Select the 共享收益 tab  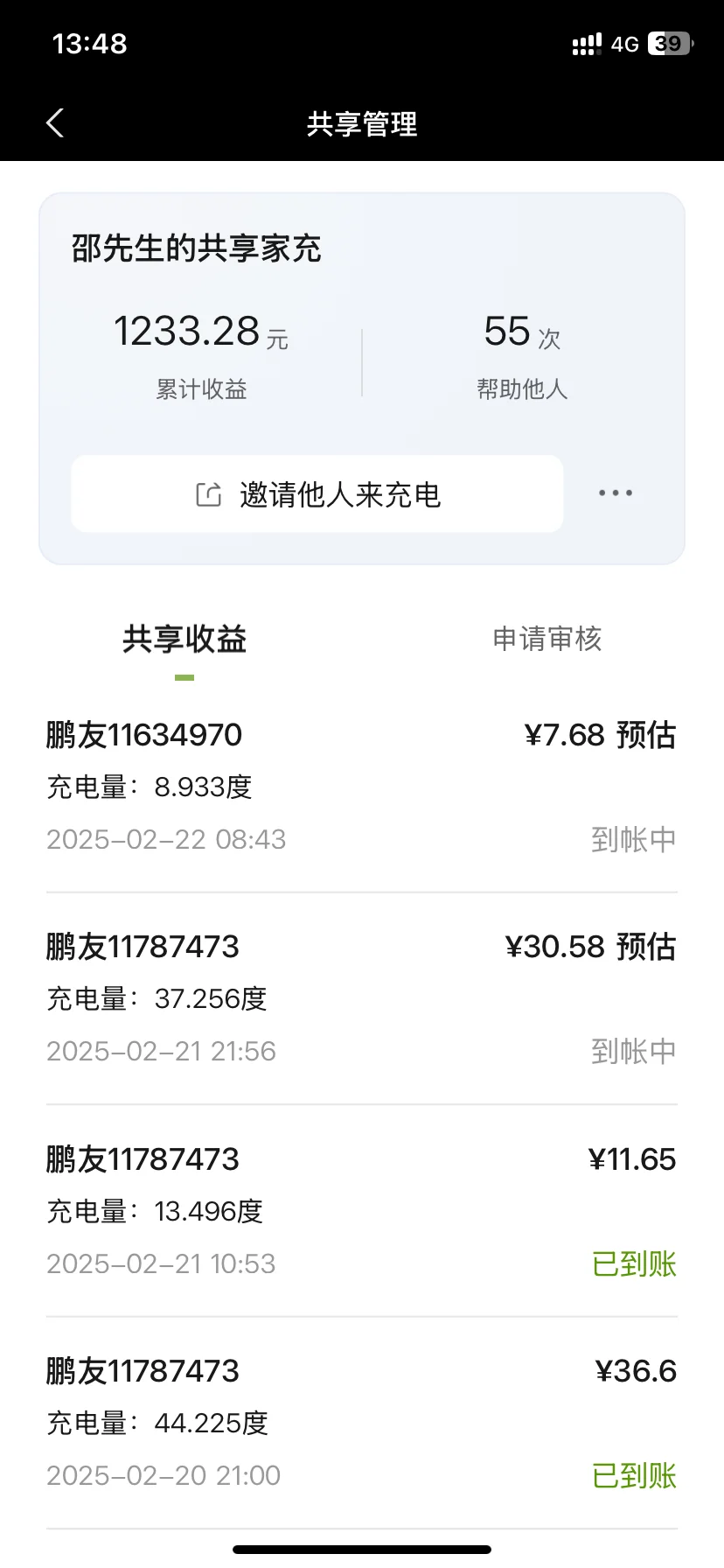coord(184,640)
